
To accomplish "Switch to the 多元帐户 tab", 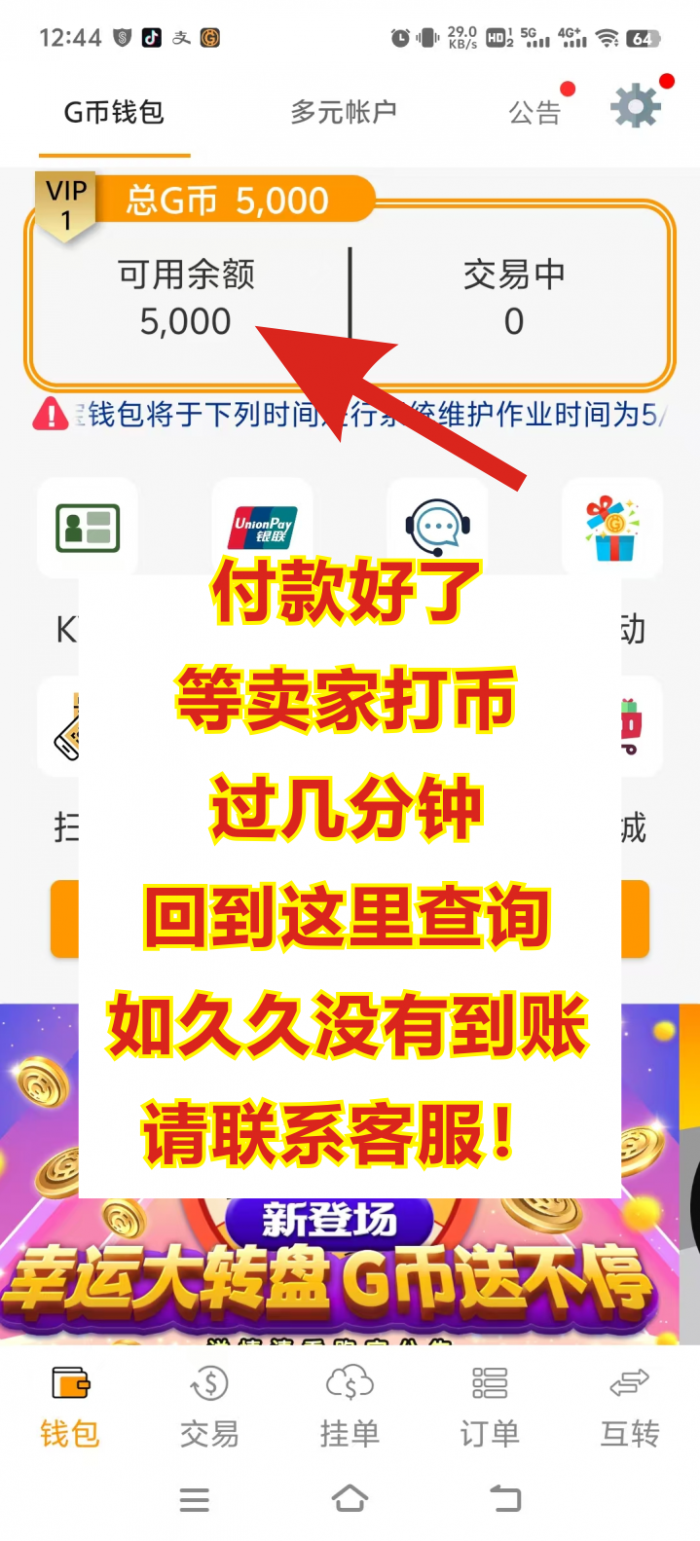I will (x=343, y=111).
